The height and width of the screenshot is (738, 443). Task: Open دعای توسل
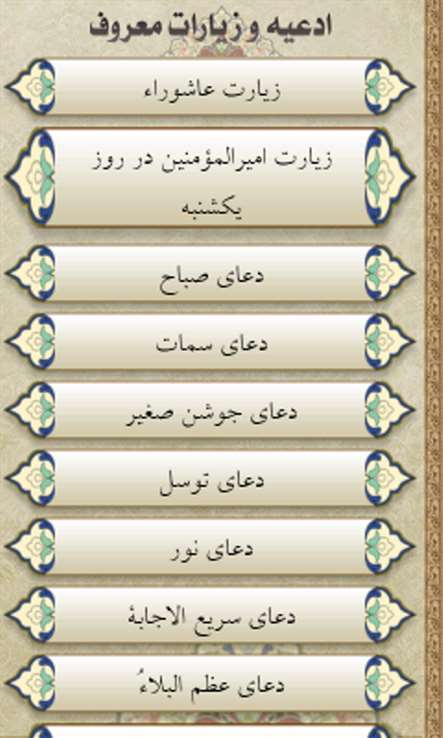(x=210, y=478)
